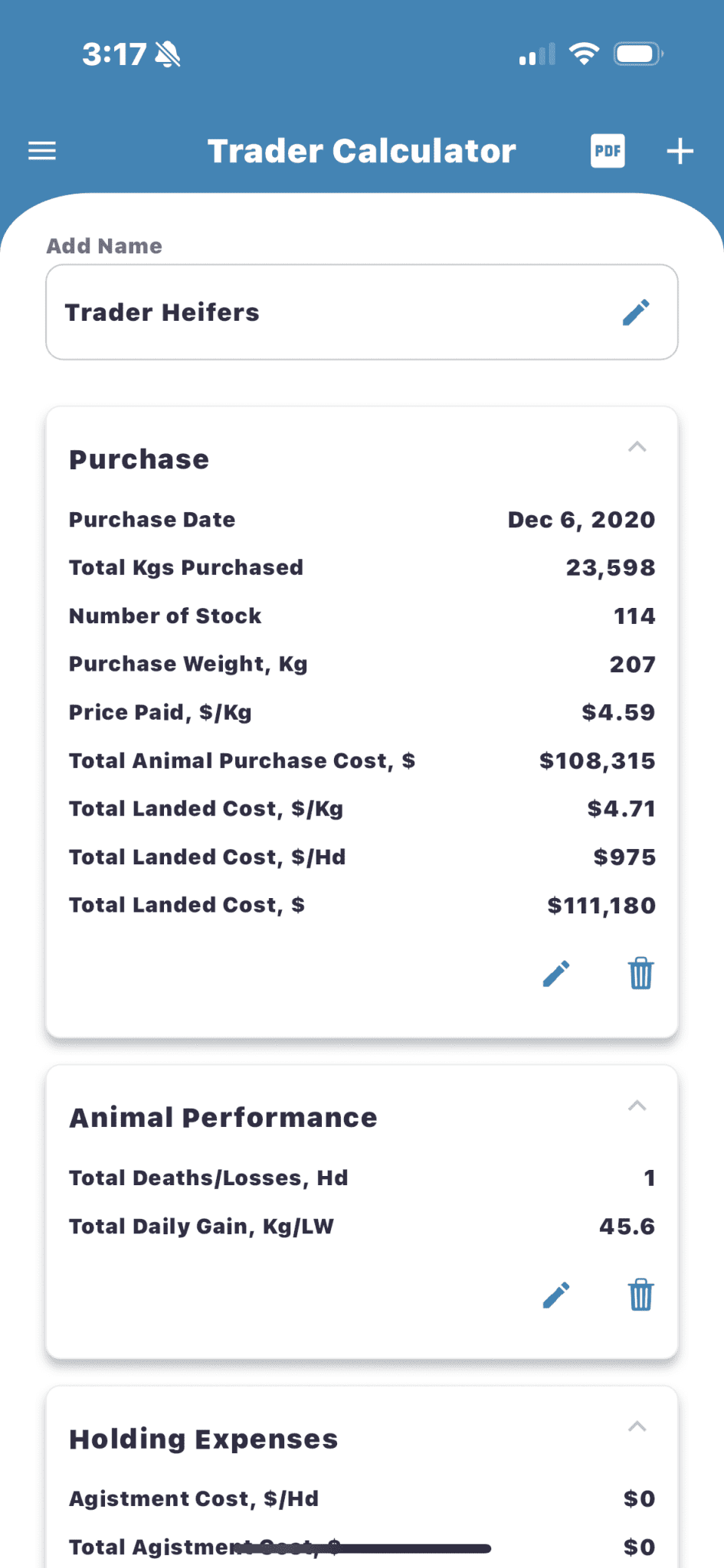This screenshot has width=724, height=1568.
Task: Export the calculation as PDF
Action: point(608,151)
